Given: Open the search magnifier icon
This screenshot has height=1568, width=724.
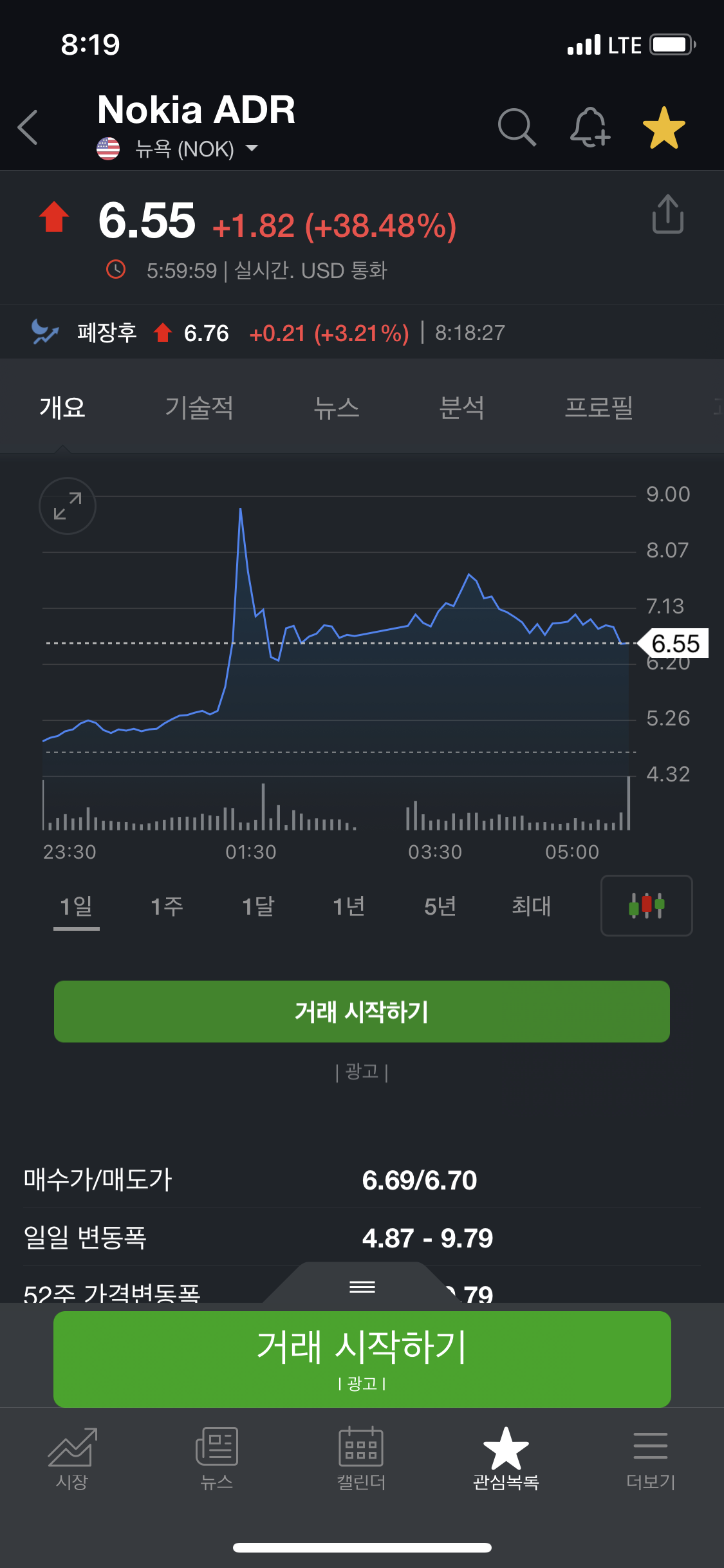Looking at the screenshot, I should coord(516,127).
